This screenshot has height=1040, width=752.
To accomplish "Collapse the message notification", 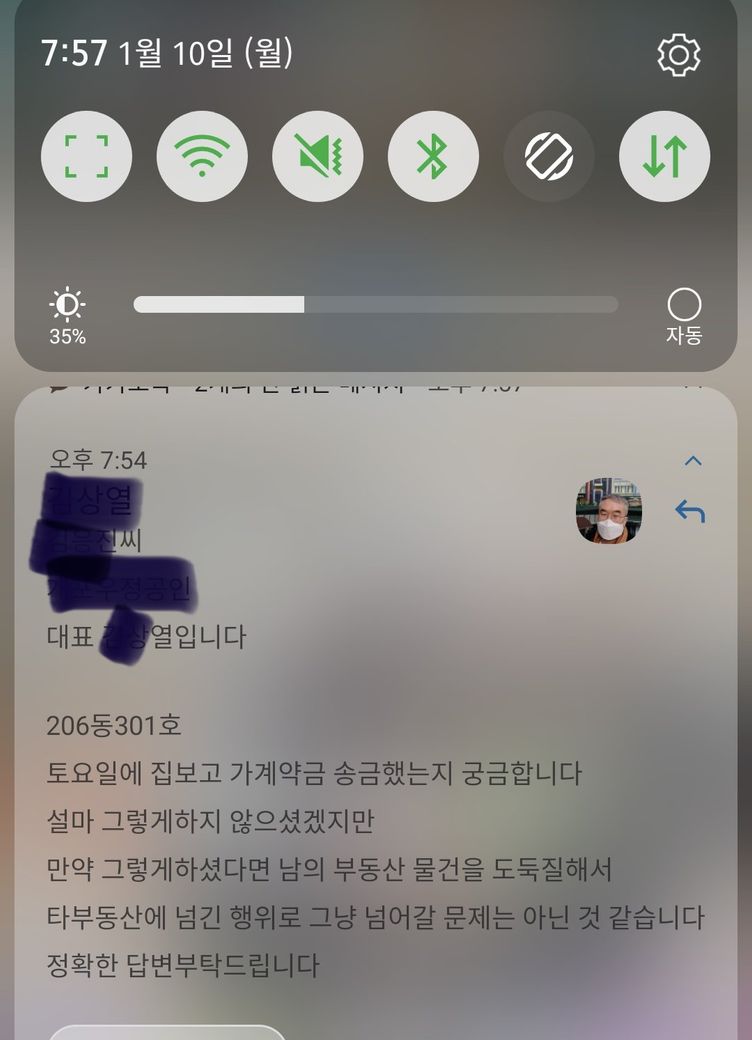I will coord(692,461).
